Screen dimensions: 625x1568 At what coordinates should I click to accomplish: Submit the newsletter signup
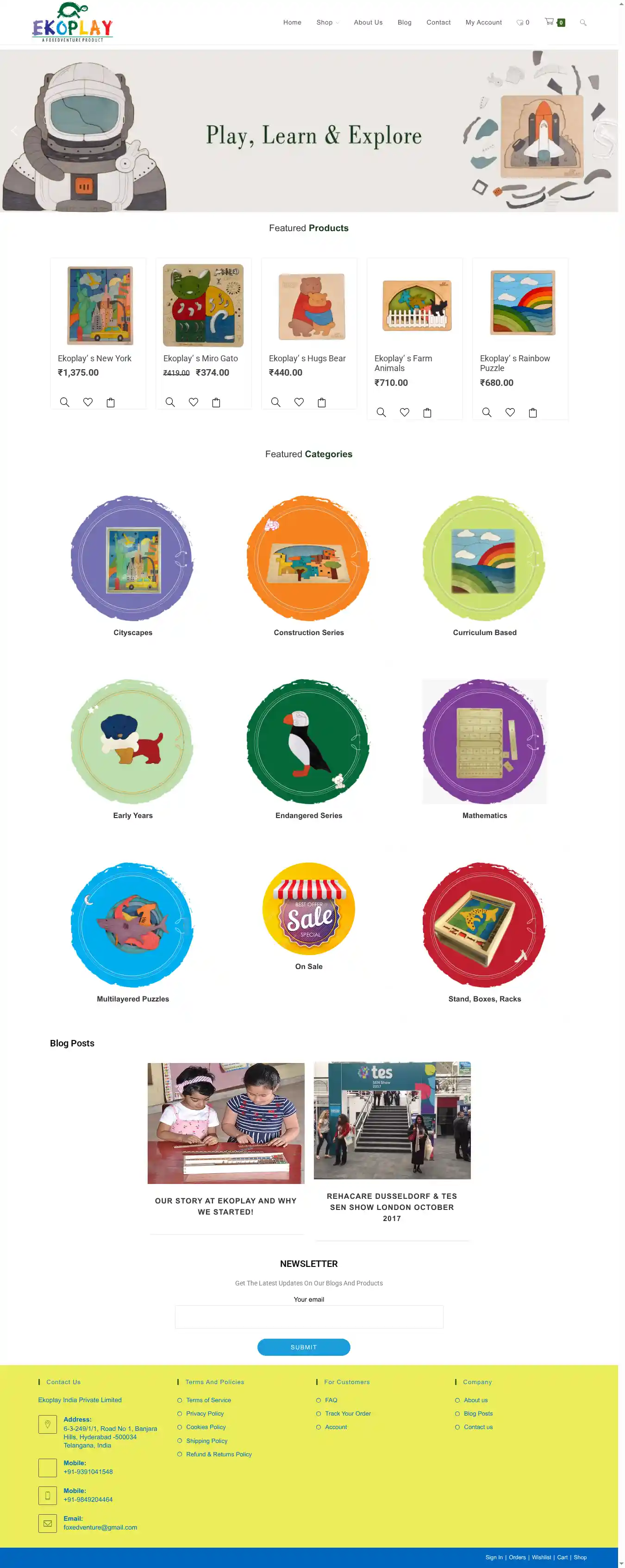(303, 1347)
